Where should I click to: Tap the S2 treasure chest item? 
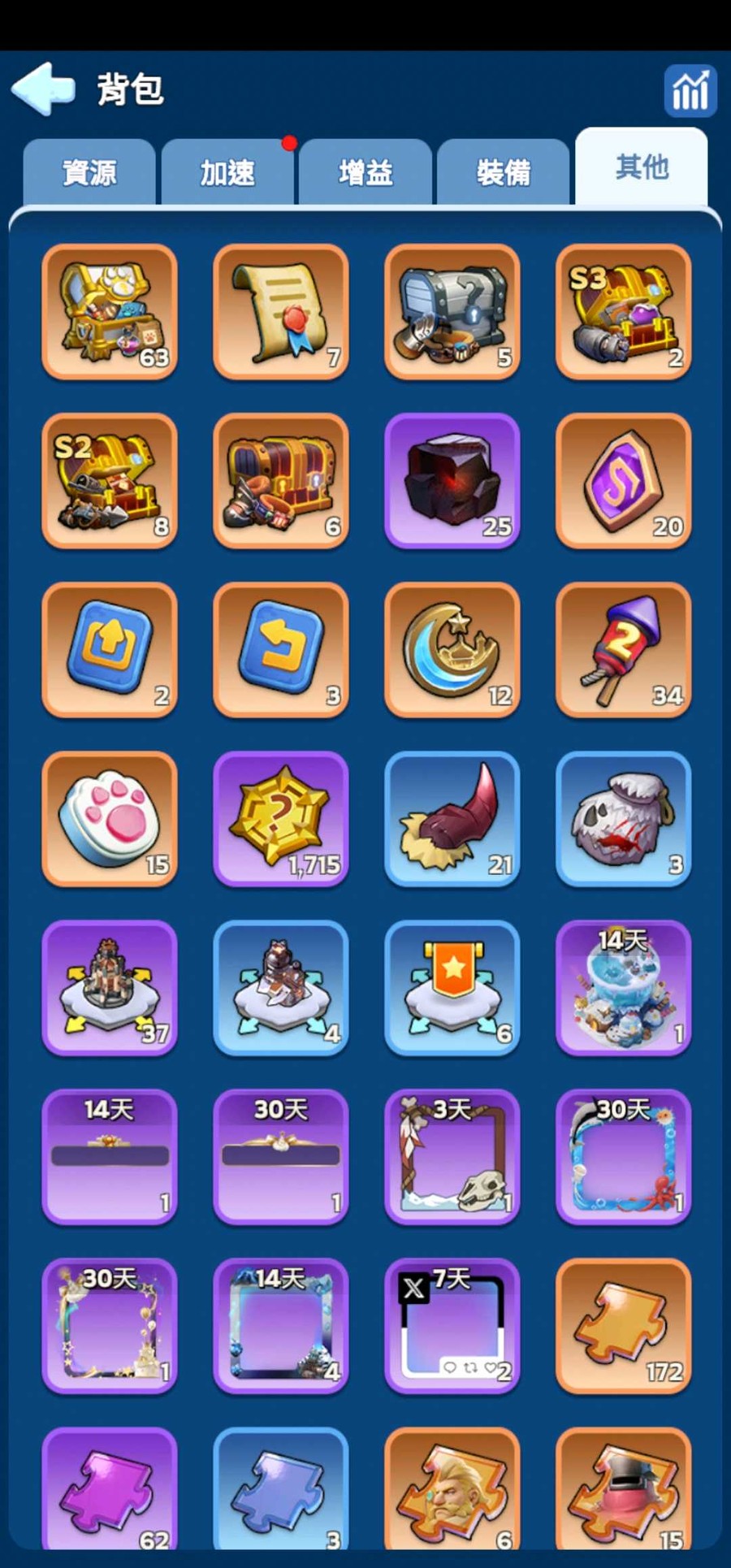(110, 481)
